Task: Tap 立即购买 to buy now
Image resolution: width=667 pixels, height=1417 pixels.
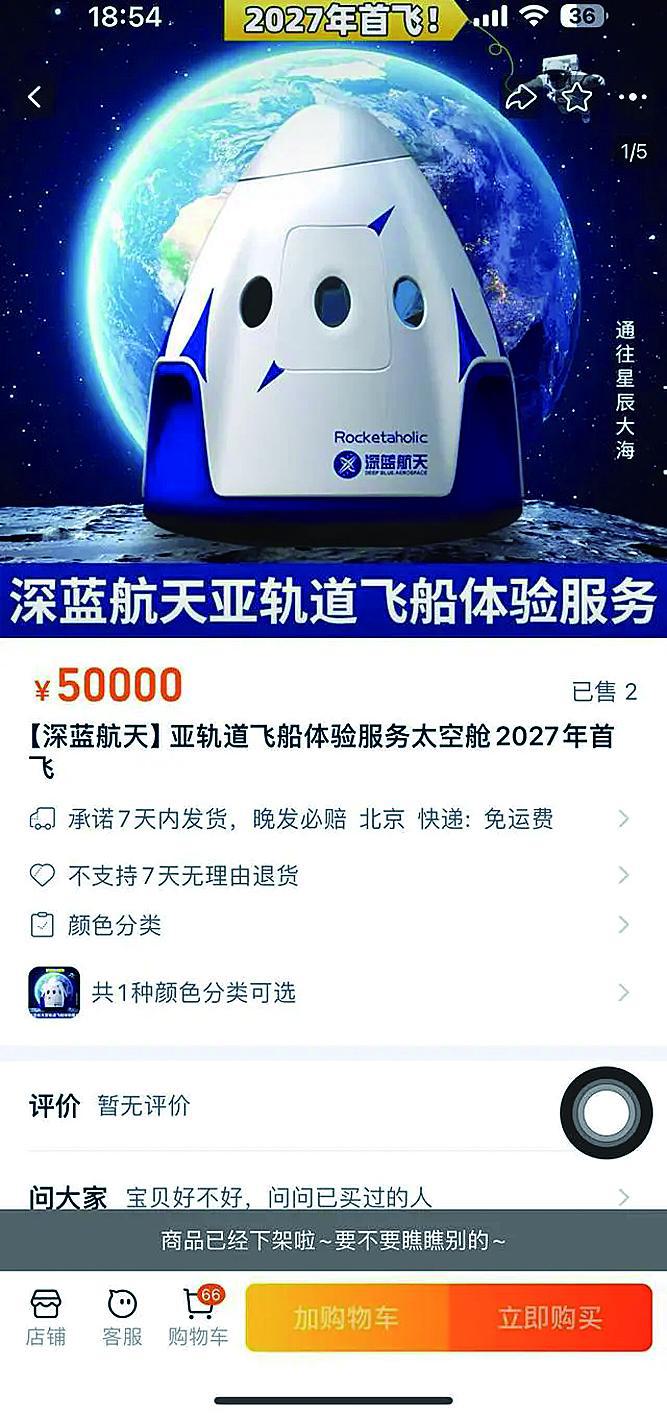Action: coord(551,1318)
